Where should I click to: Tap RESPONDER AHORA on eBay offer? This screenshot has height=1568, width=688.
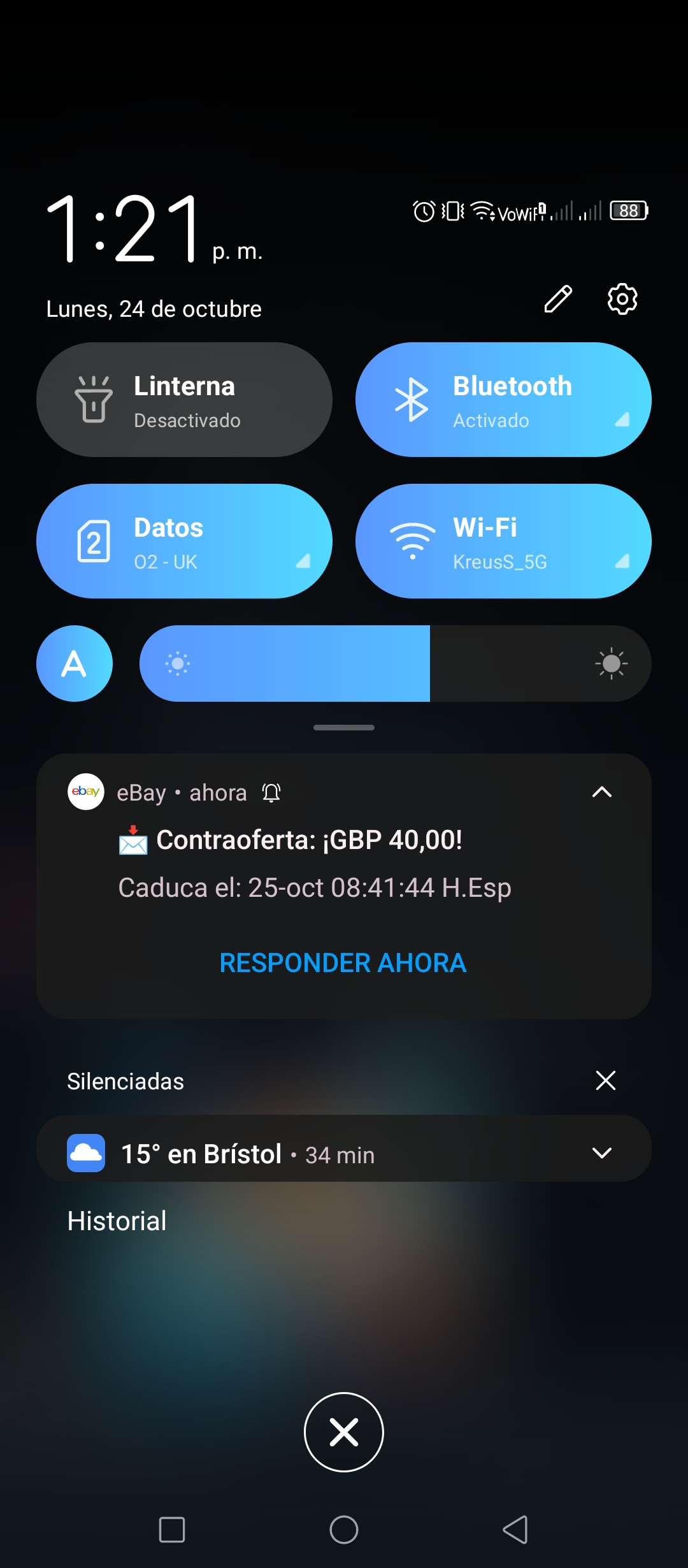click(343, 963)
